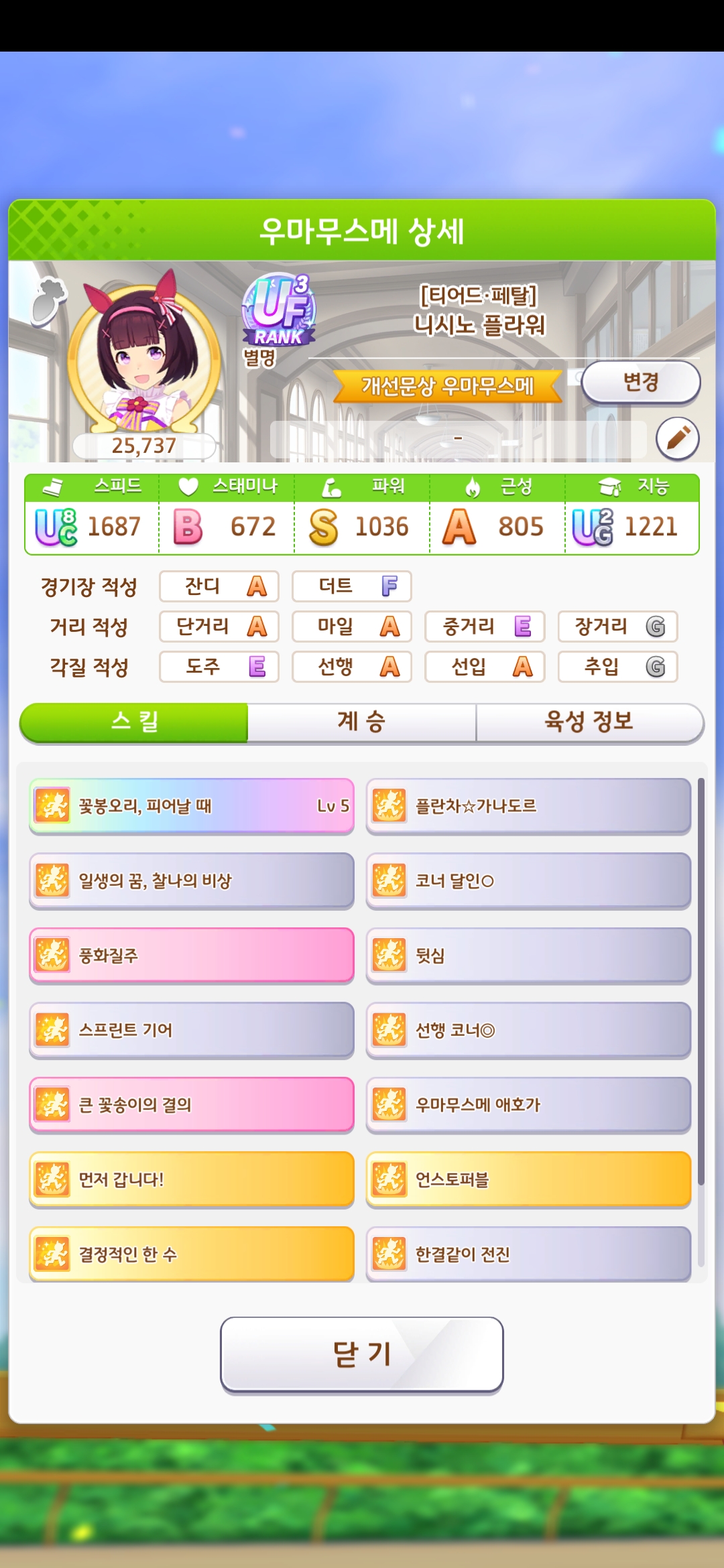View the 뒷심 skill

528,956
